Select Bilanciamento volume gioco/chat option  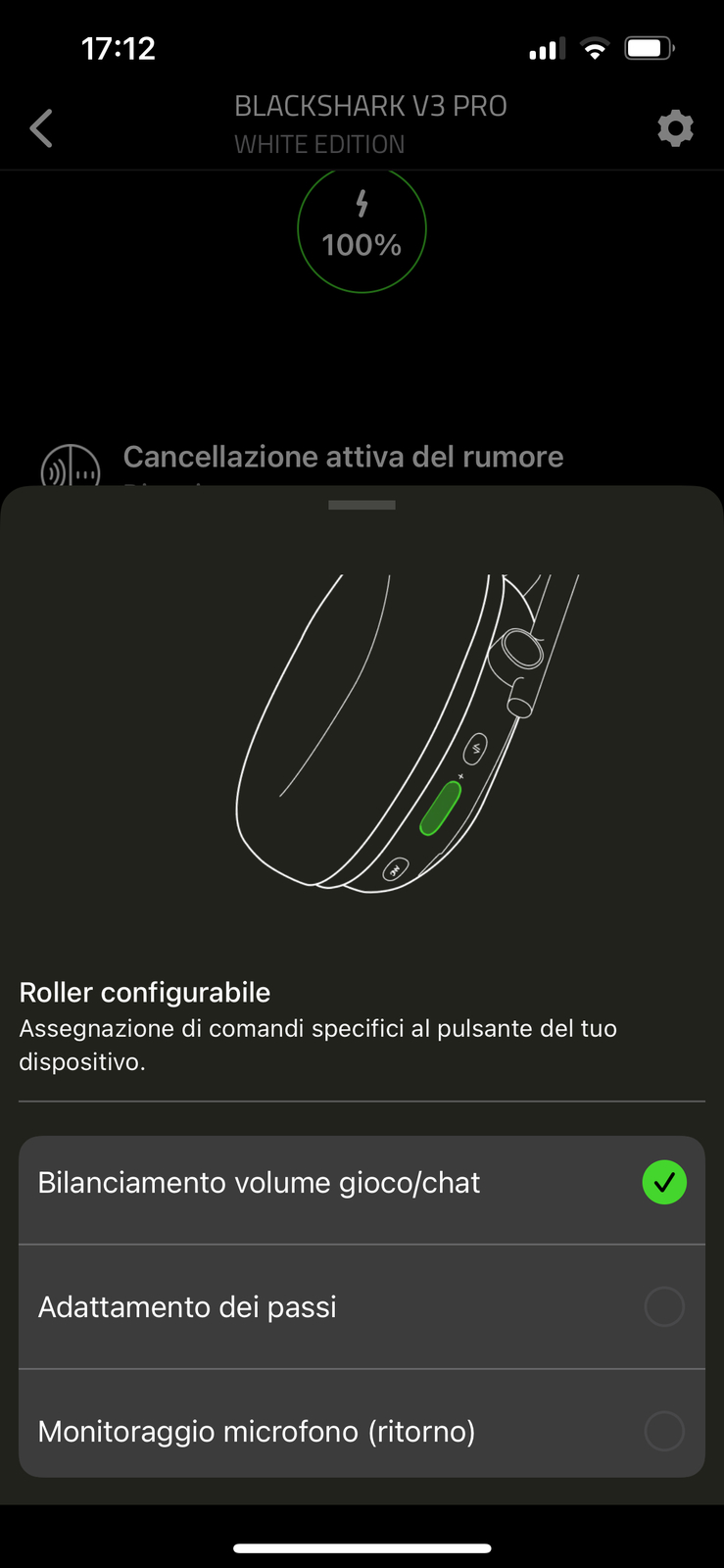361,1183
